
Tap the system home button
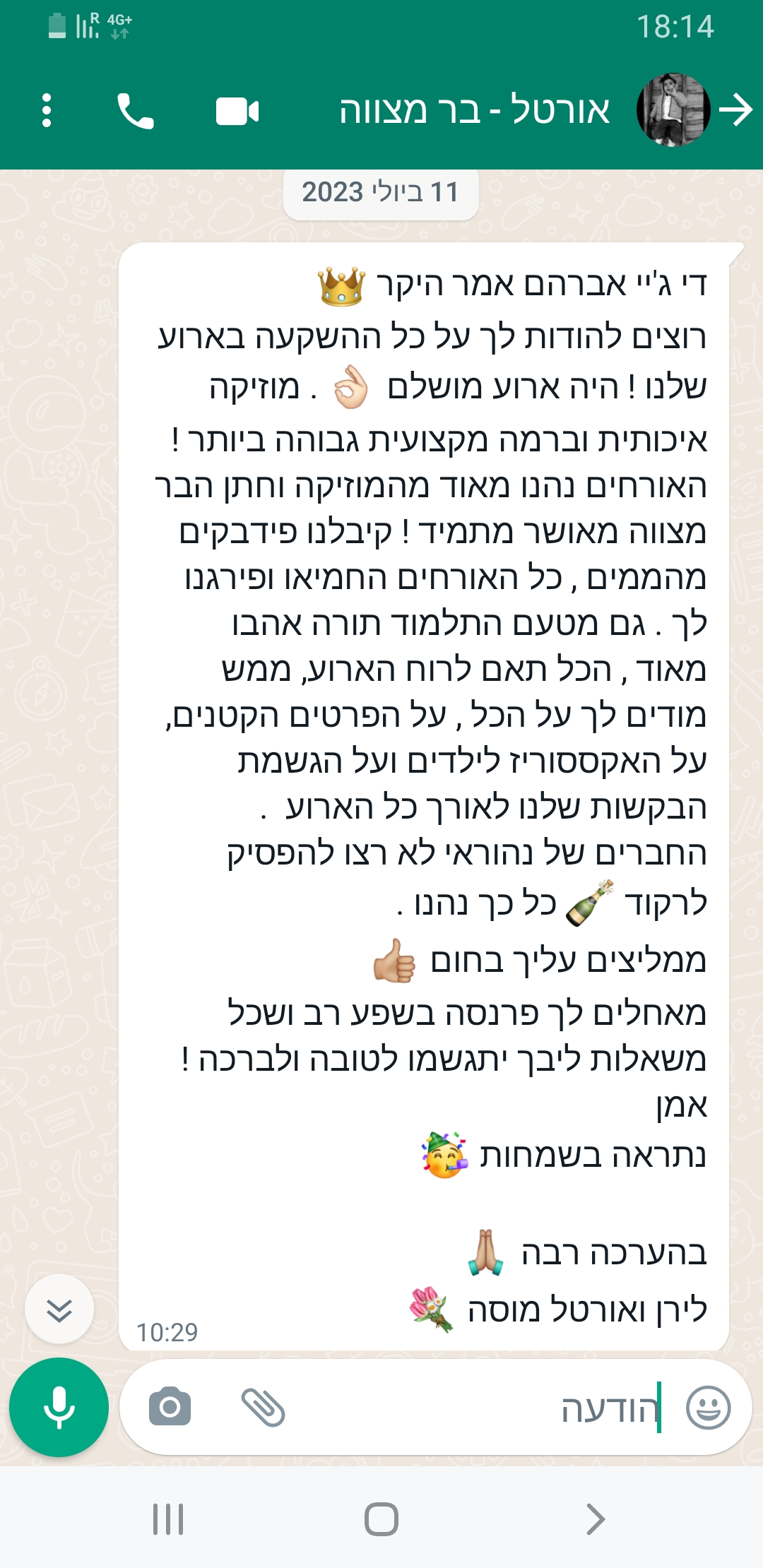tap(381, 1519)
